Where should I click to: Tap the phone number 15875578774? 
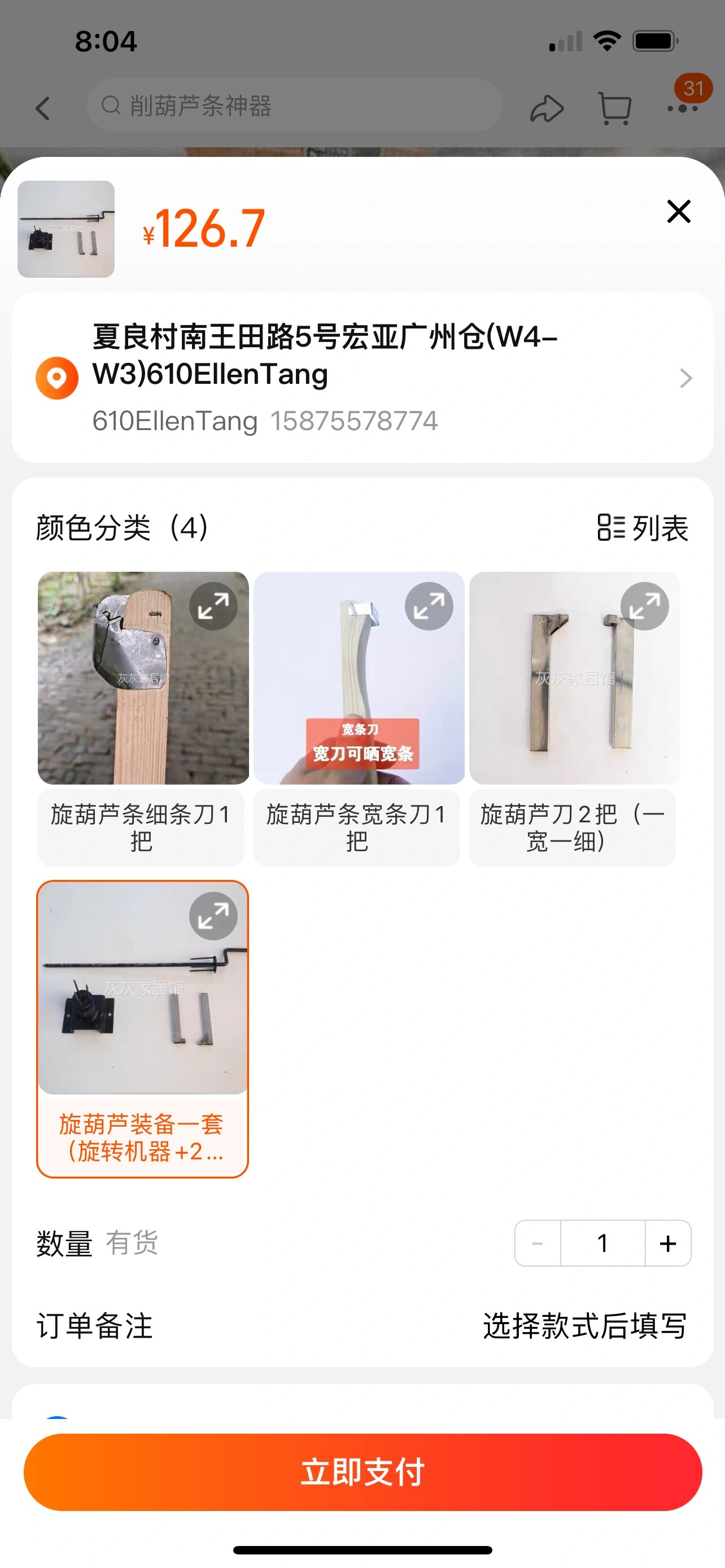pyautogui.click(x=355, y=421)
